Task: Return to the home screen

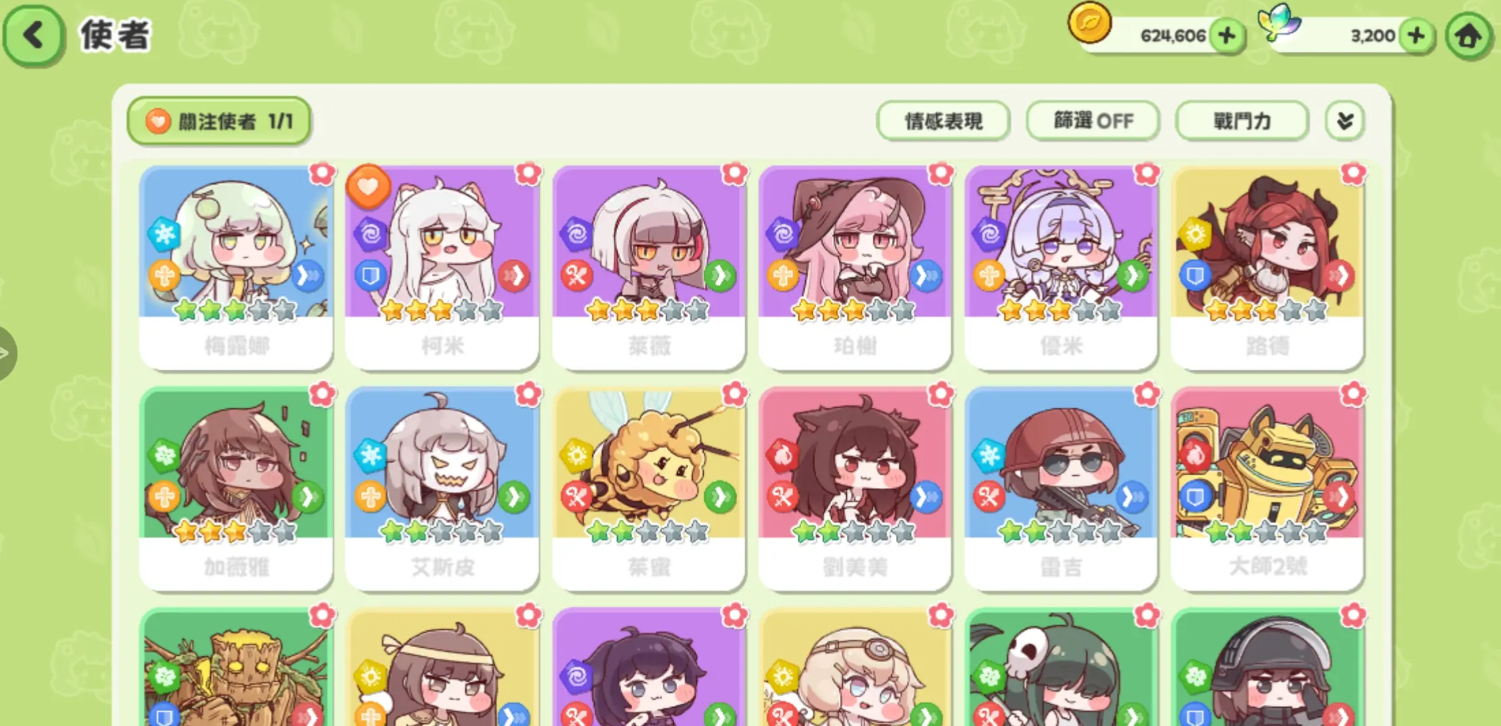Action: (x=1468, y=37)
